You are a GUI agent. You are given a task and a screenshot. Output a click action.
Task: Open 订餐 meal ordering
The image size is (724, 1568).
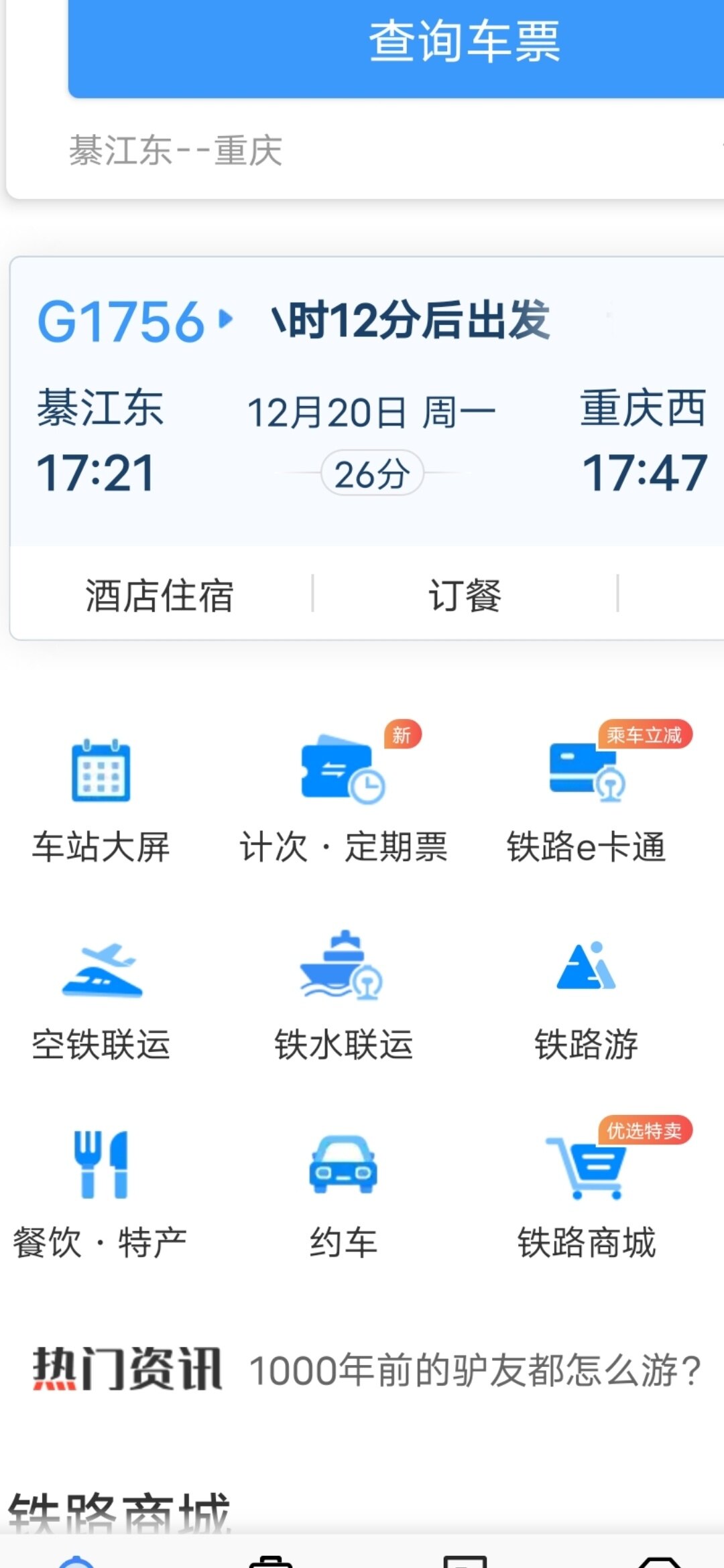point(465,595)
